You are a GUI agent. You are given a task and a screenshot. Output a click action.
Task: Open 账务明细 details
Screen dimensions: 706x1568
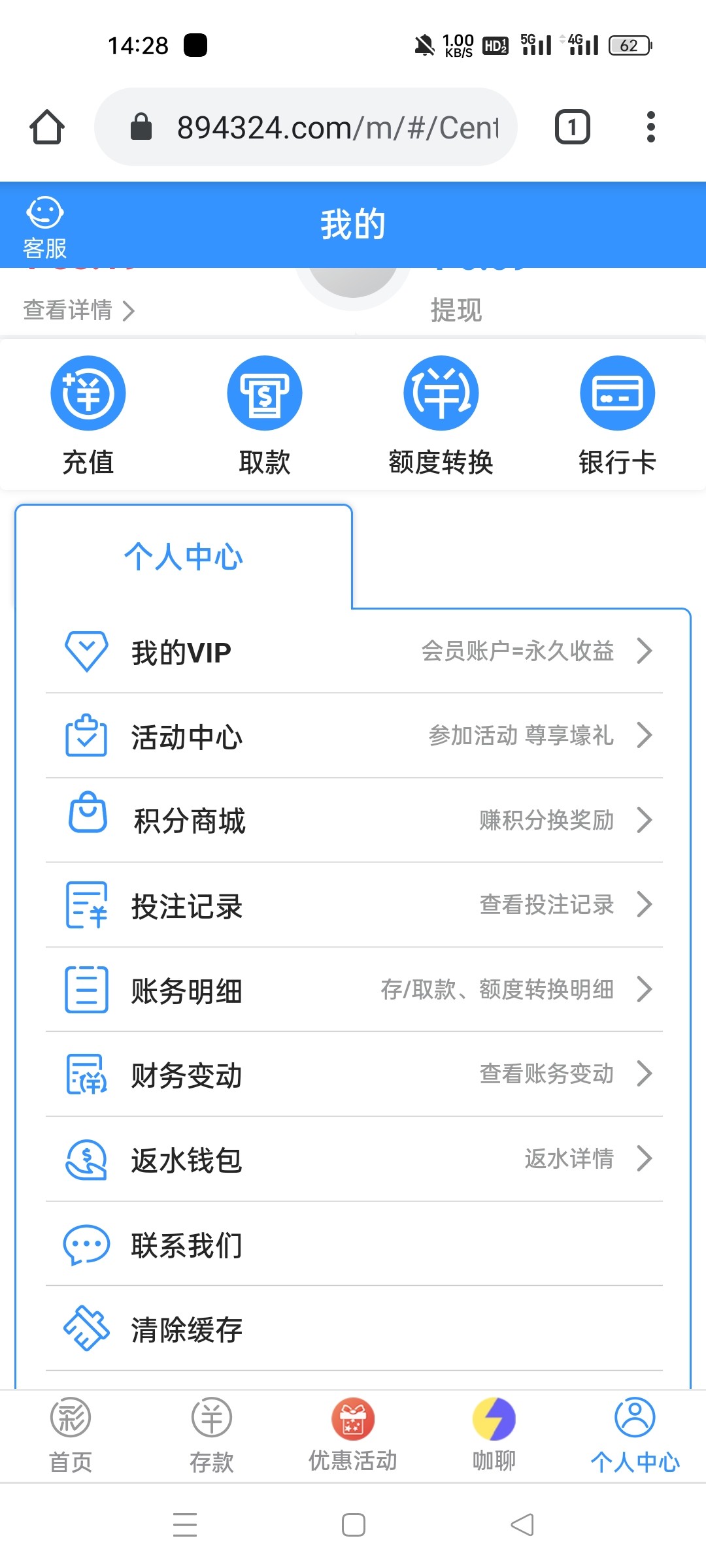coord(354,990)
